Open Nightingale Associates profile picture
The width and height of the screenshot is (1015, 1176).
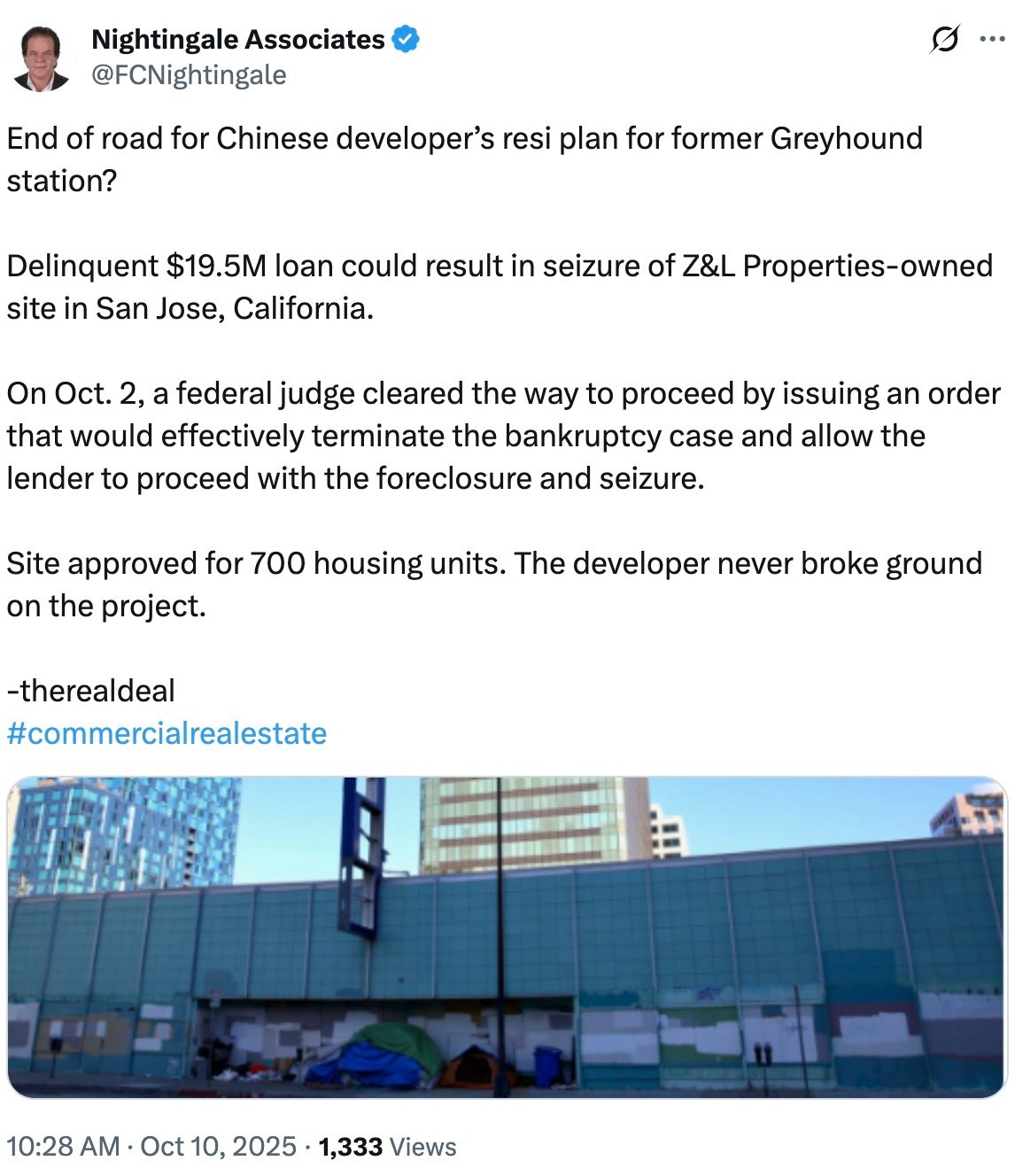(41, 58)
